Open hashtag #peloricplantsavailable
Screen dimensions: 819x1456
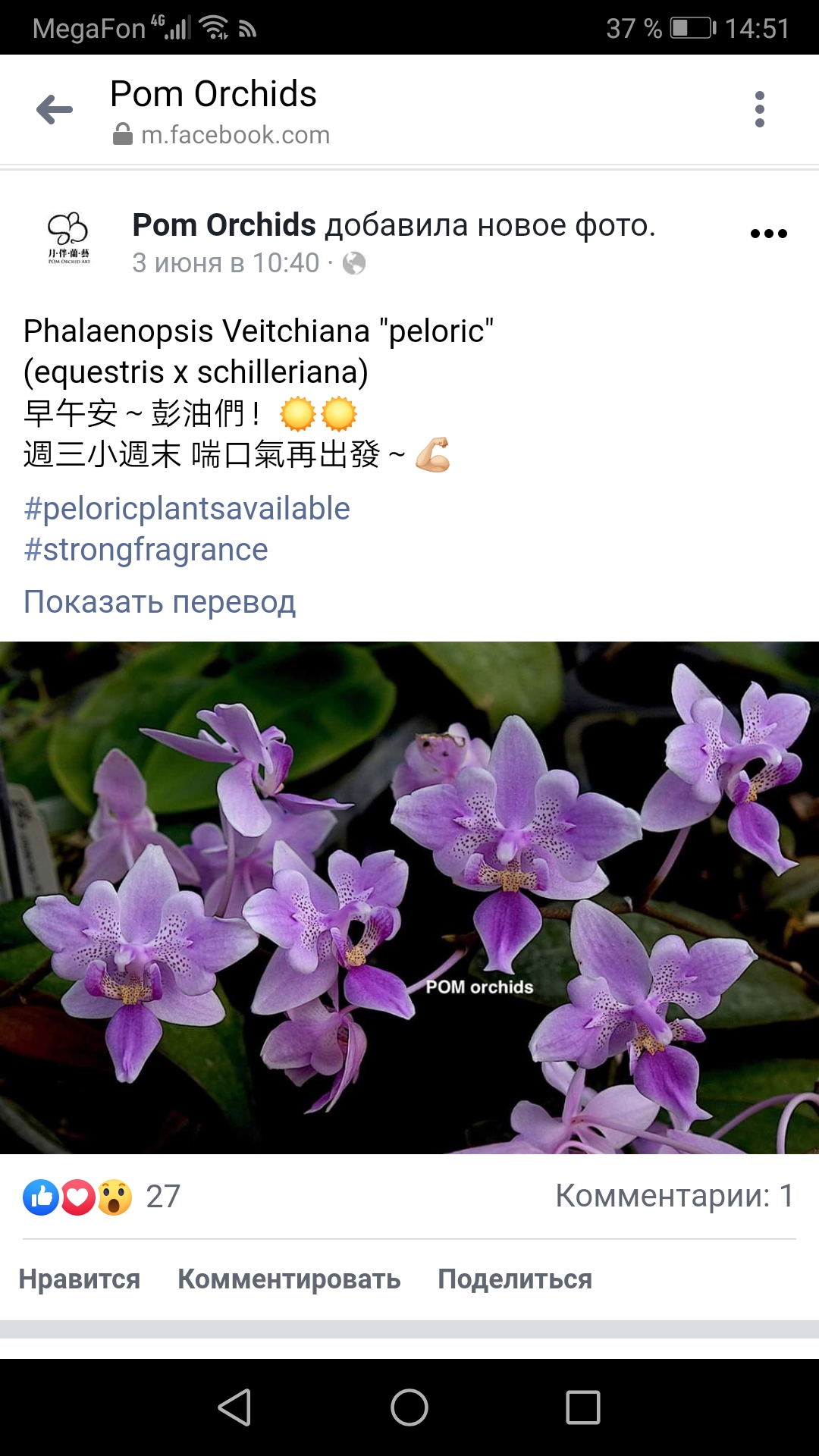(x=187, y=509)
